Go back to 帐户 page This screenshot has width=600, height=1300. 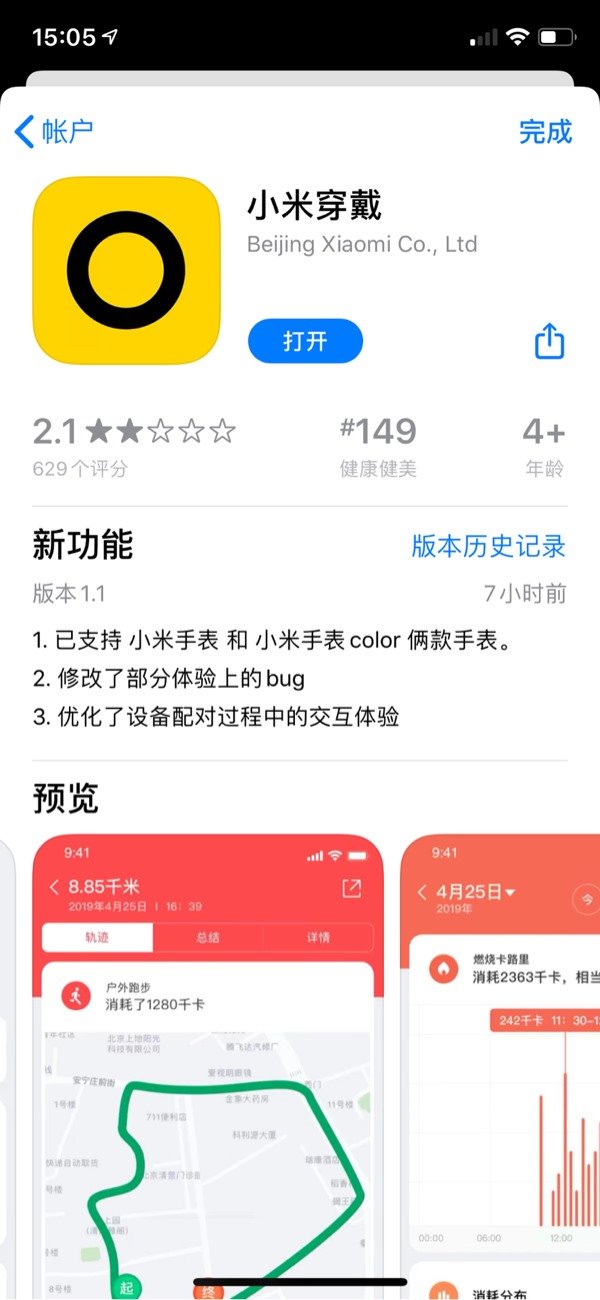tap(55, 132)
